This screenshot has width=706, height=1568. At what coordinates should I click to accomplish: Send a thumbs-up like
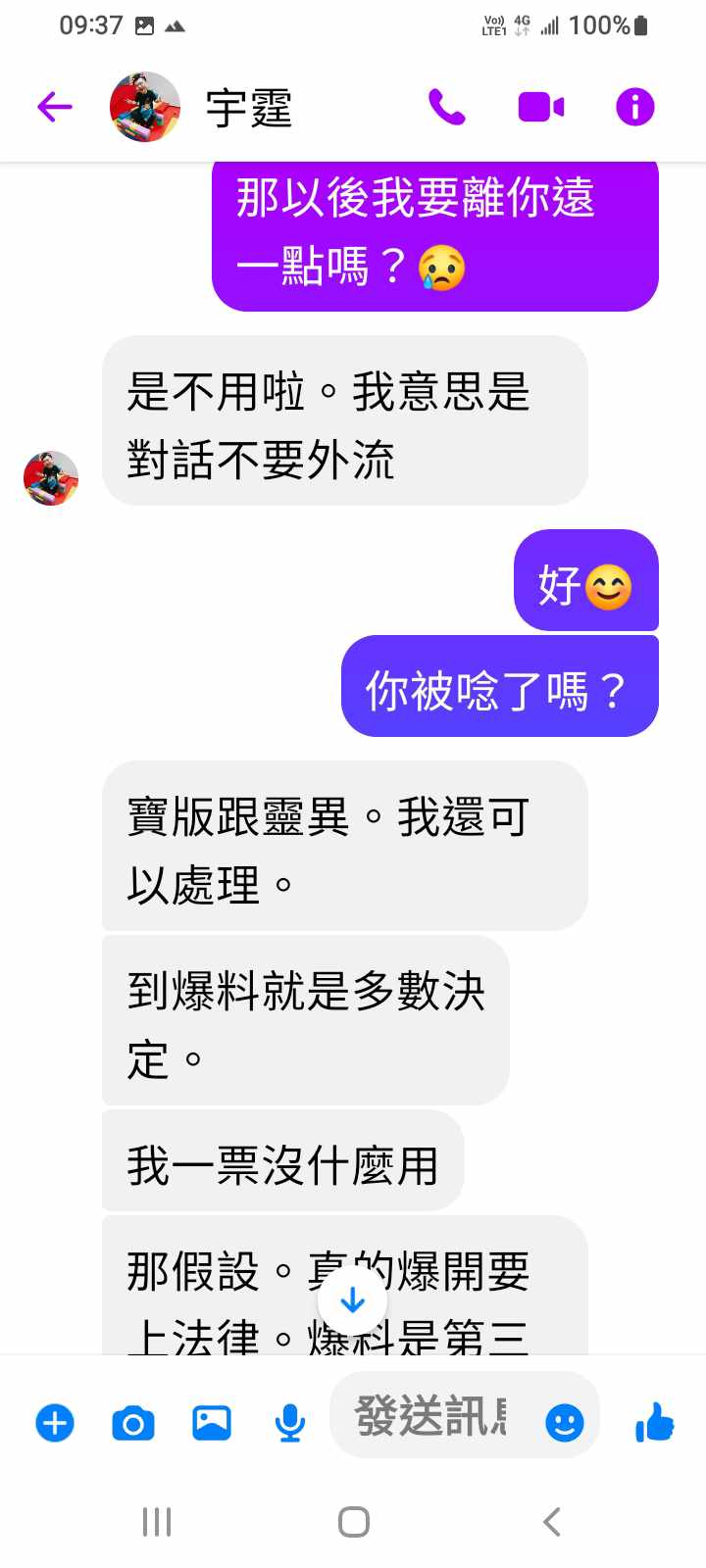tap(654, 1422)
